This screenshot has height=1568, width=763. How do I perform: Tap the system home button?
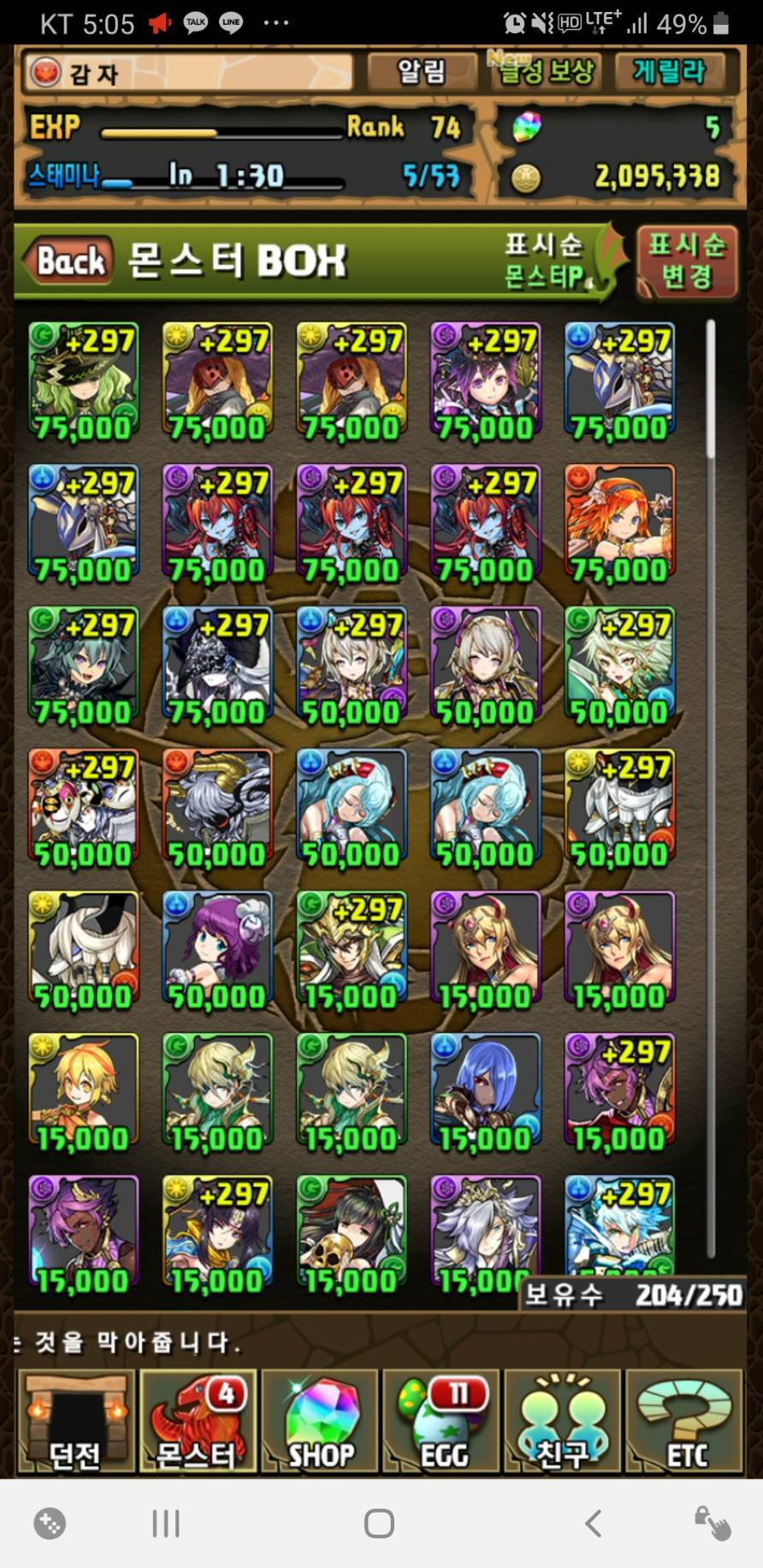(379, 1524)
